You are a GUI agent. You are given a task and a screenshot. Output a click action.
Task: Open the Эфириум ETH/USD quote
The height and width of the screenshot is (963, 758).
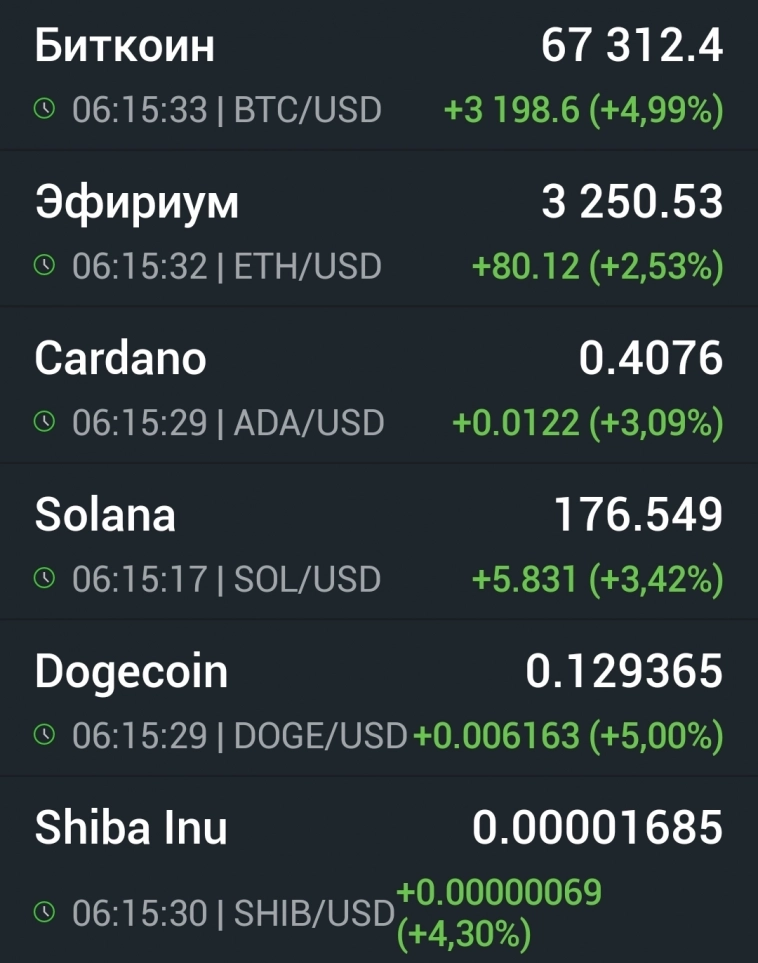pos(379,232)
